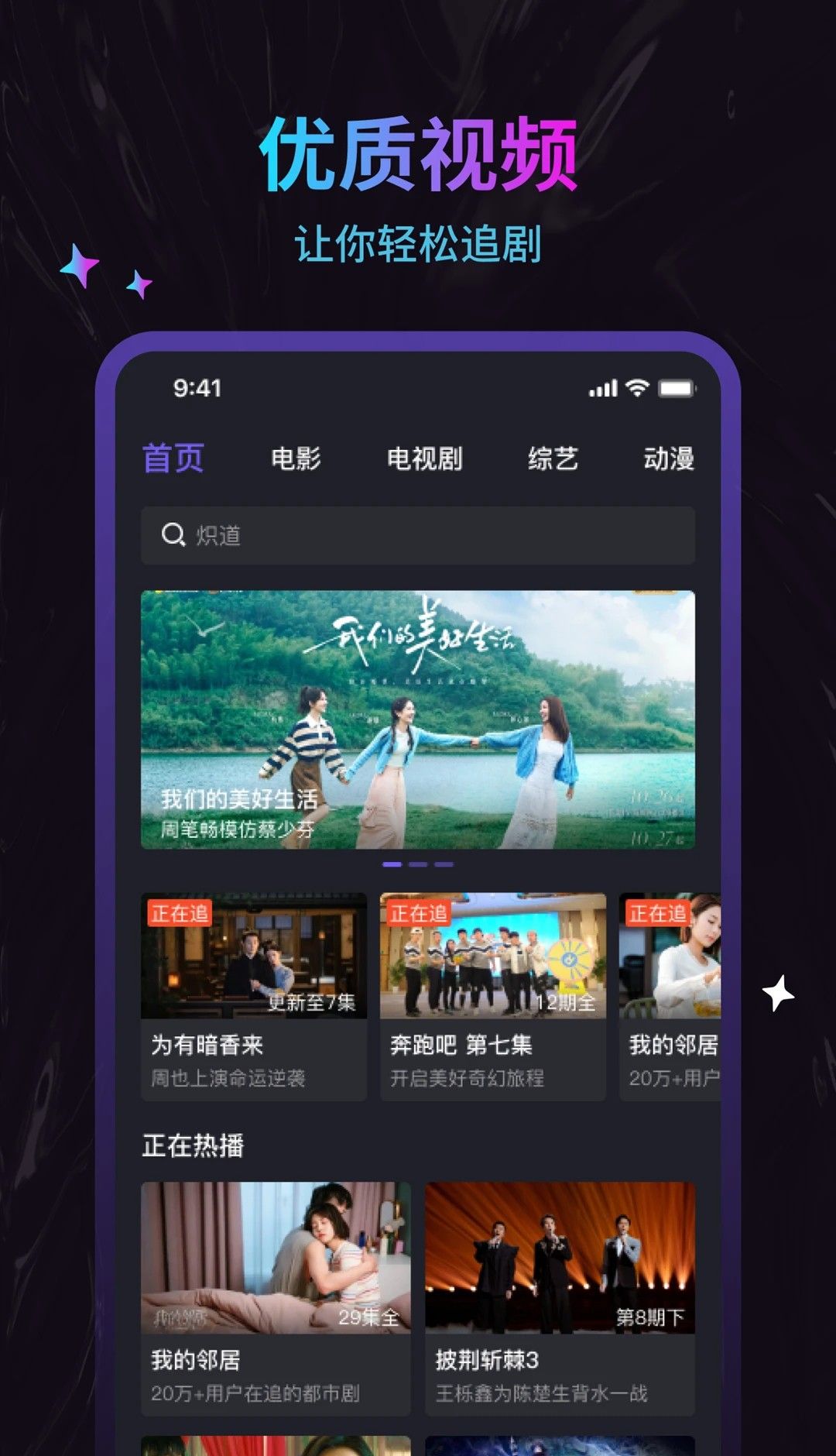Viewport: 836px width, 1456px height.
Task: Select the active first carousel indicator dot
Action: click(x=392, y=864)
